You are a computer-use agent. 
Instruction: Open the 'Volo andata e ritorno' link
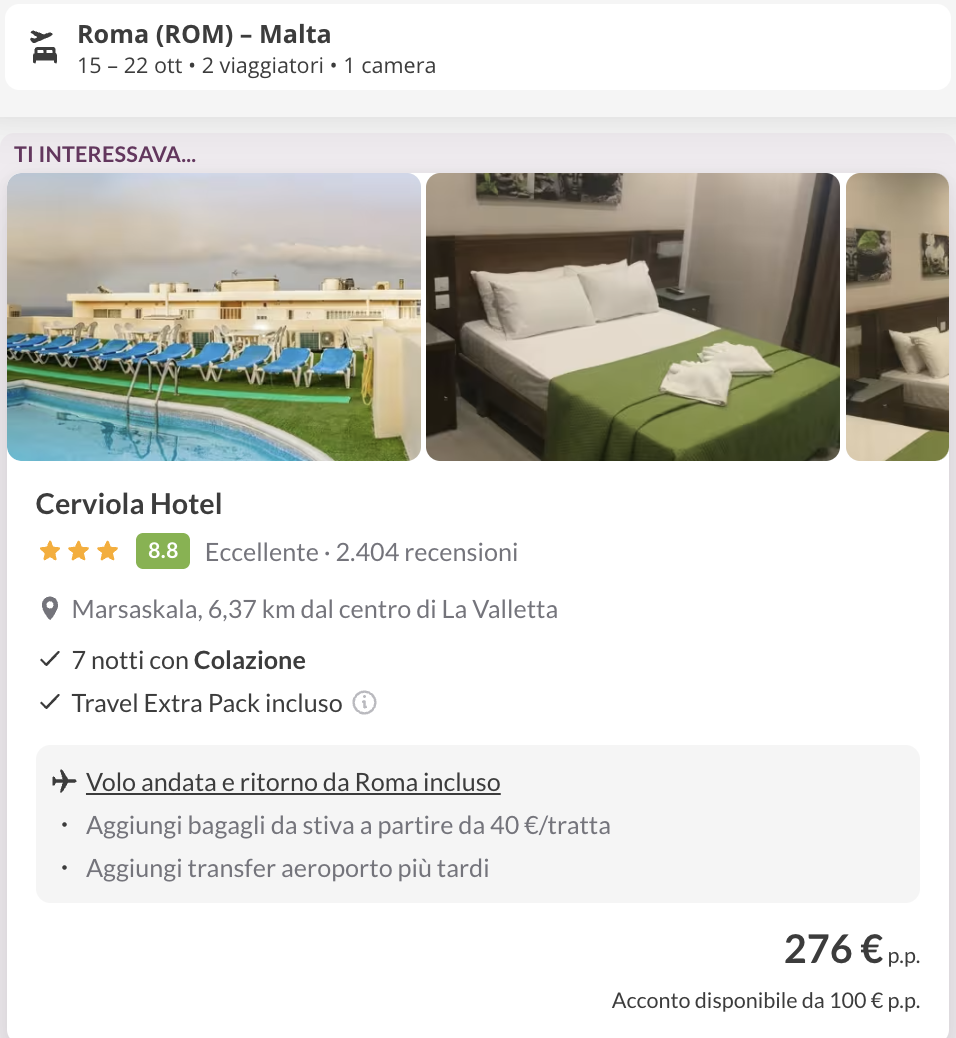pos(293,782)
